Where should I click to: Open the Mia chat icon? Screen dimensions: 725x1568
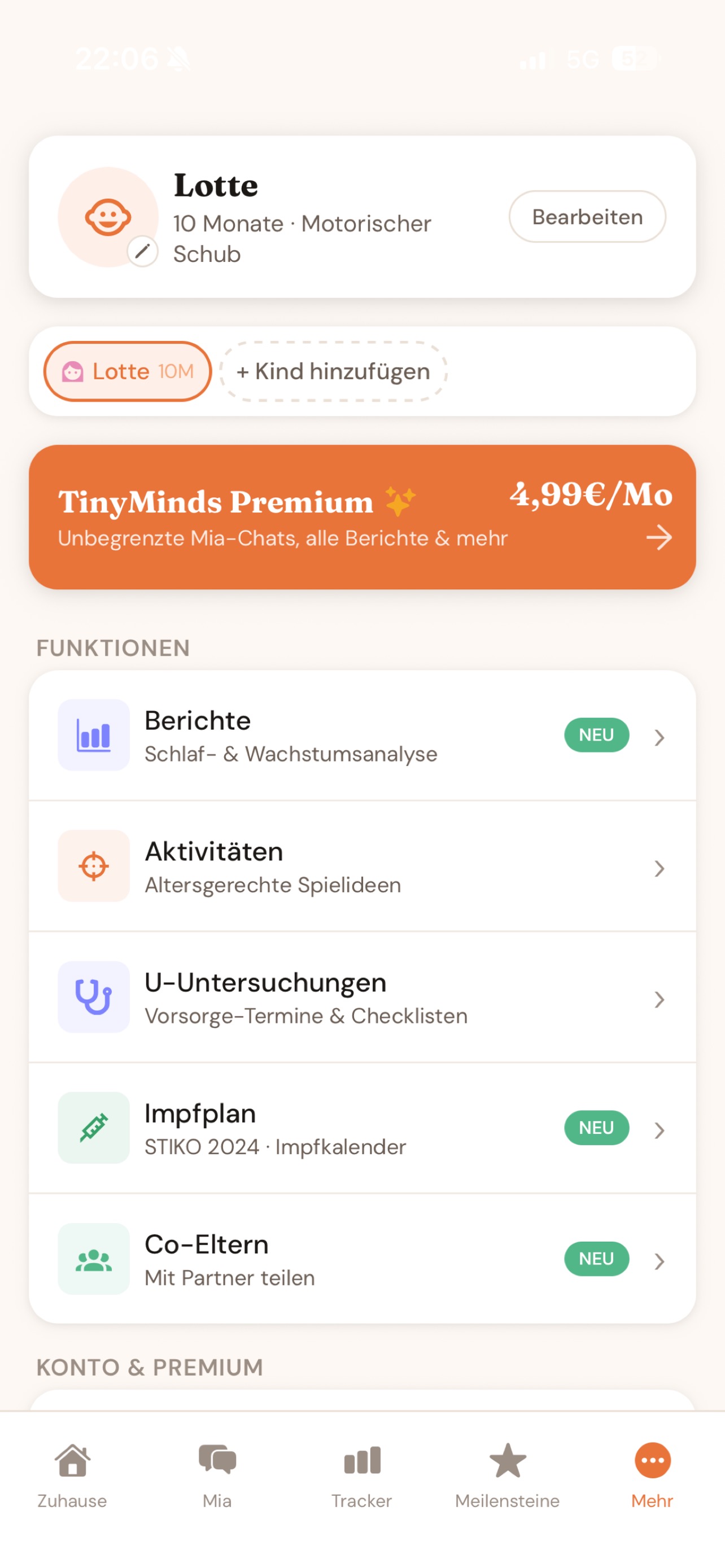pos(216,1460)
